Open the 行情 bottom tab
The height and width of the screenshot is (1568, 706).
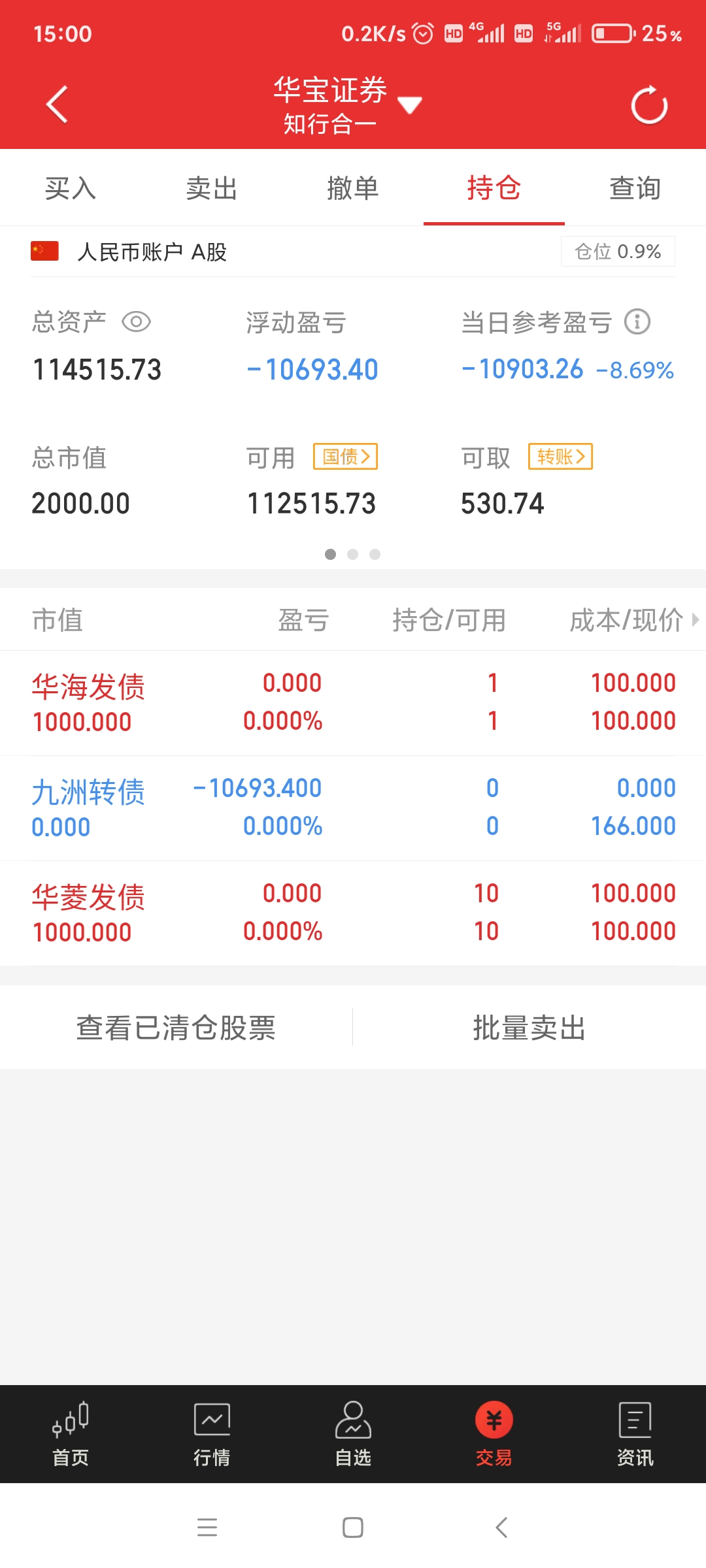pyautogui.click(x=212, y=1434)
